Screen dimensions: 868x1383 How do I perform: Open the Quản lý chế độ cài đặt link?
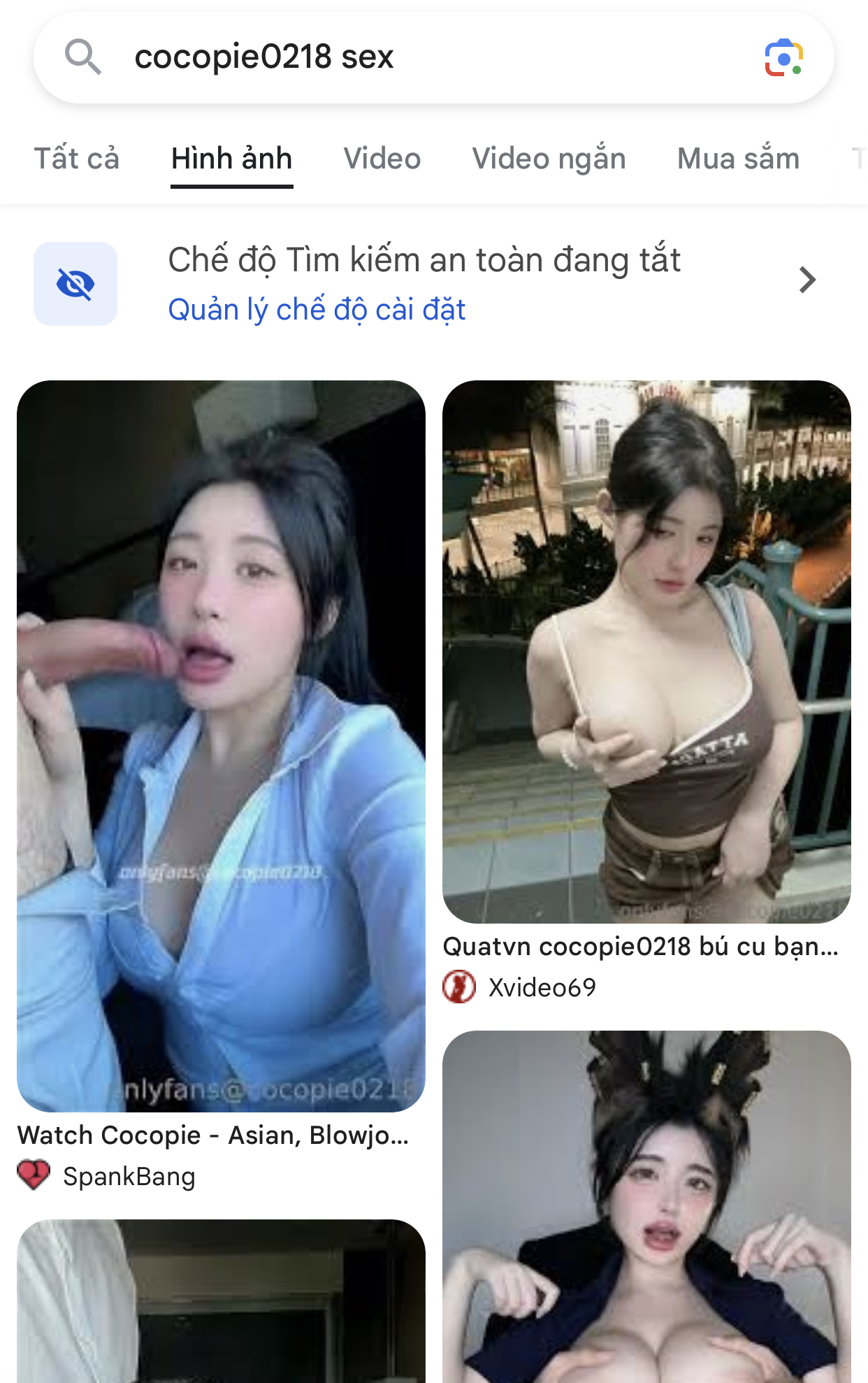(x=317, y=309)
